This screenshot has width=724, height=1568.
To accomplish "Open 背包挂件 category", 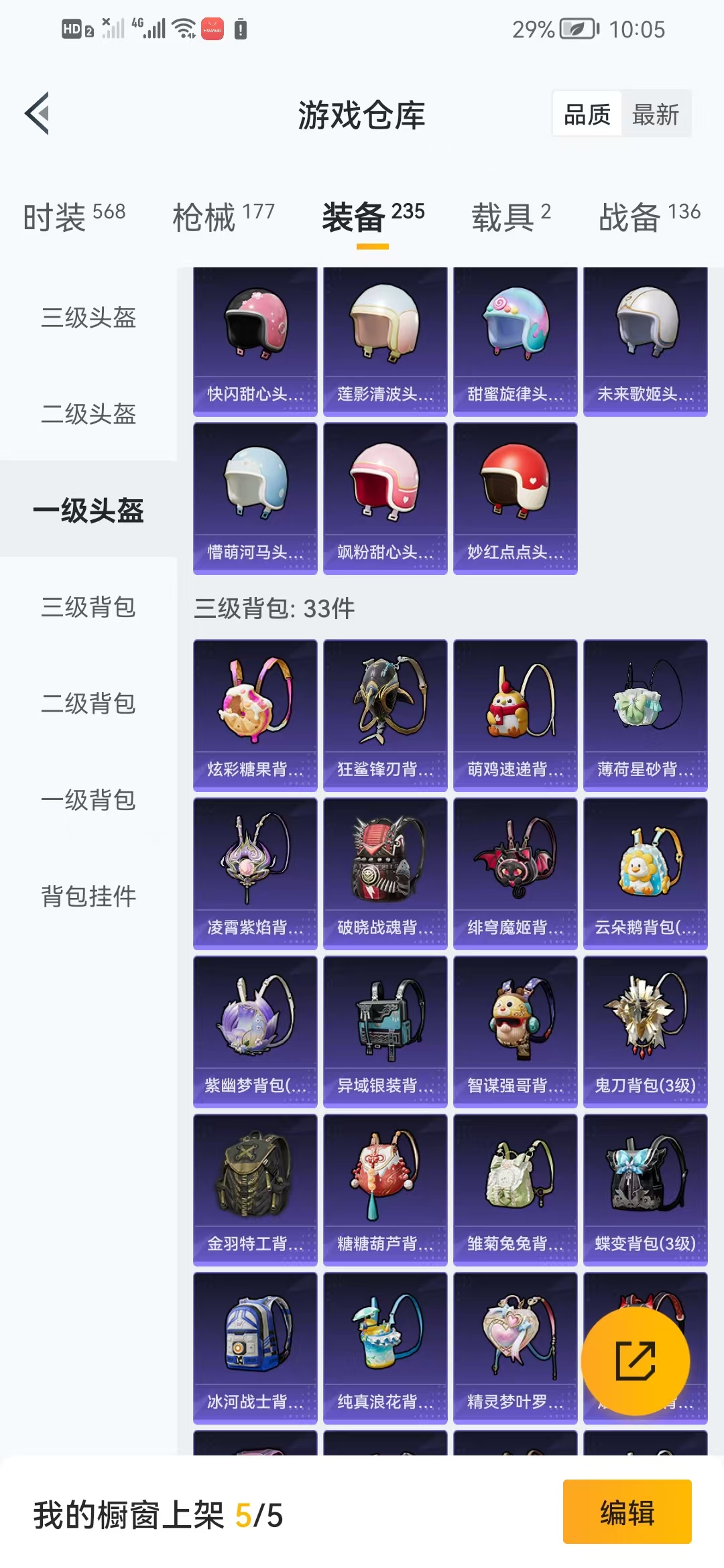I will click(x=88, y=896).
